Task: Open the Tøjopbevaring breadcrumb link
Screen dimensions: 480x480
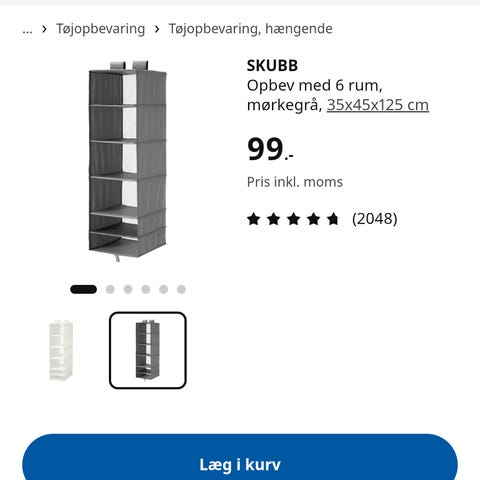Action: pos(100,29)
